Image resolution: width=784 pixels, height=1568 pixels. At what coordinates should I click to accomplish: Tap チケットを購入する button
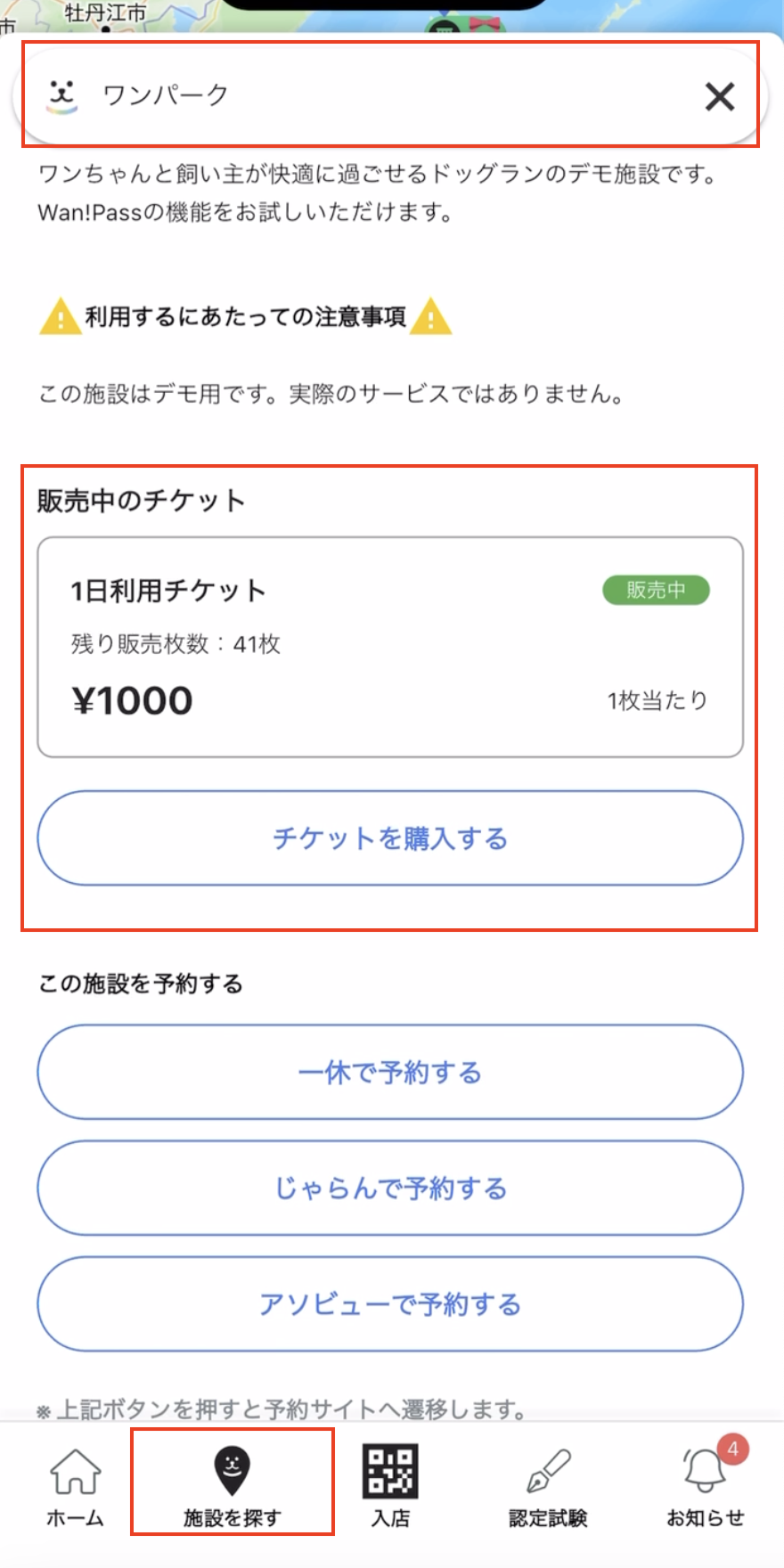tap(390, 838)
